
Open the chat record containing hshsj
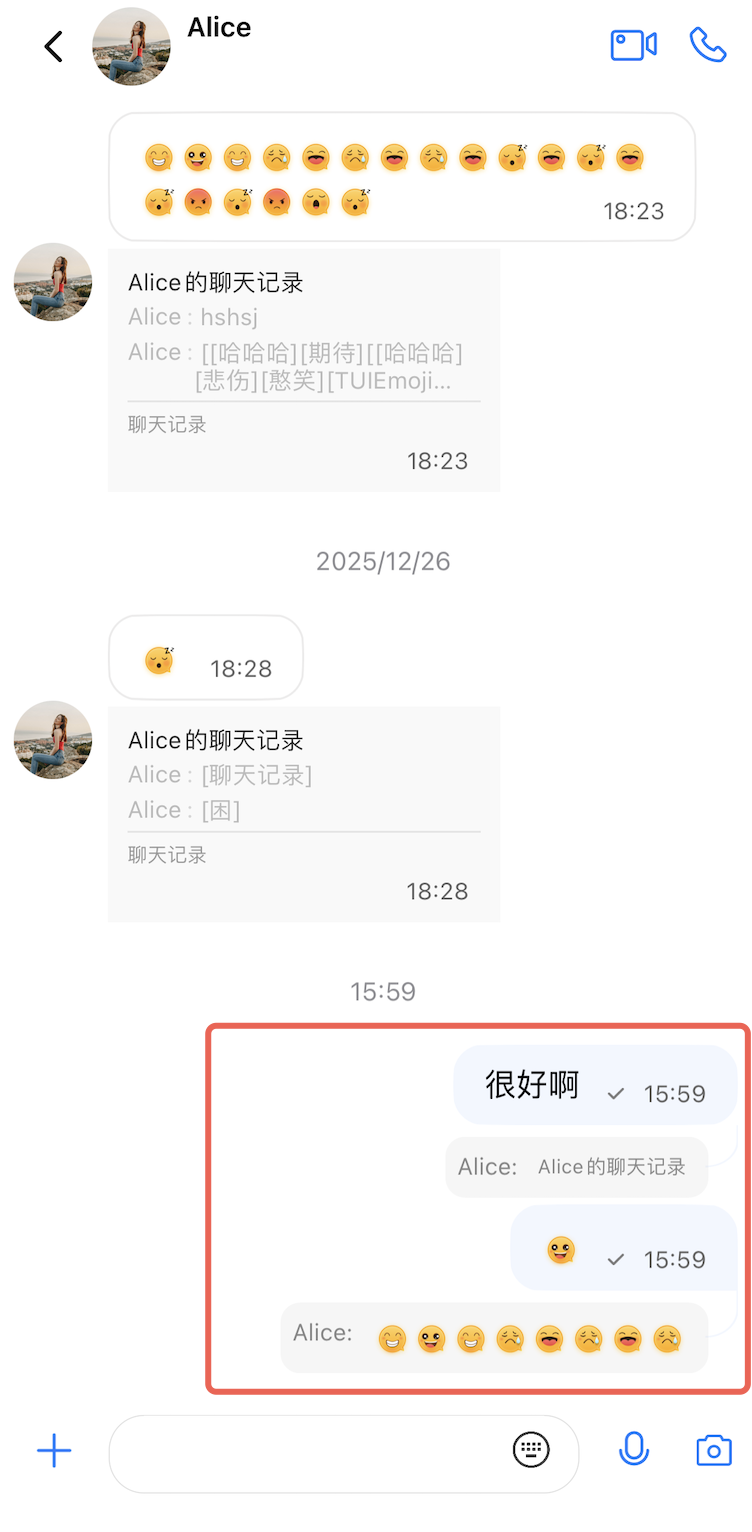pos(303,369)
